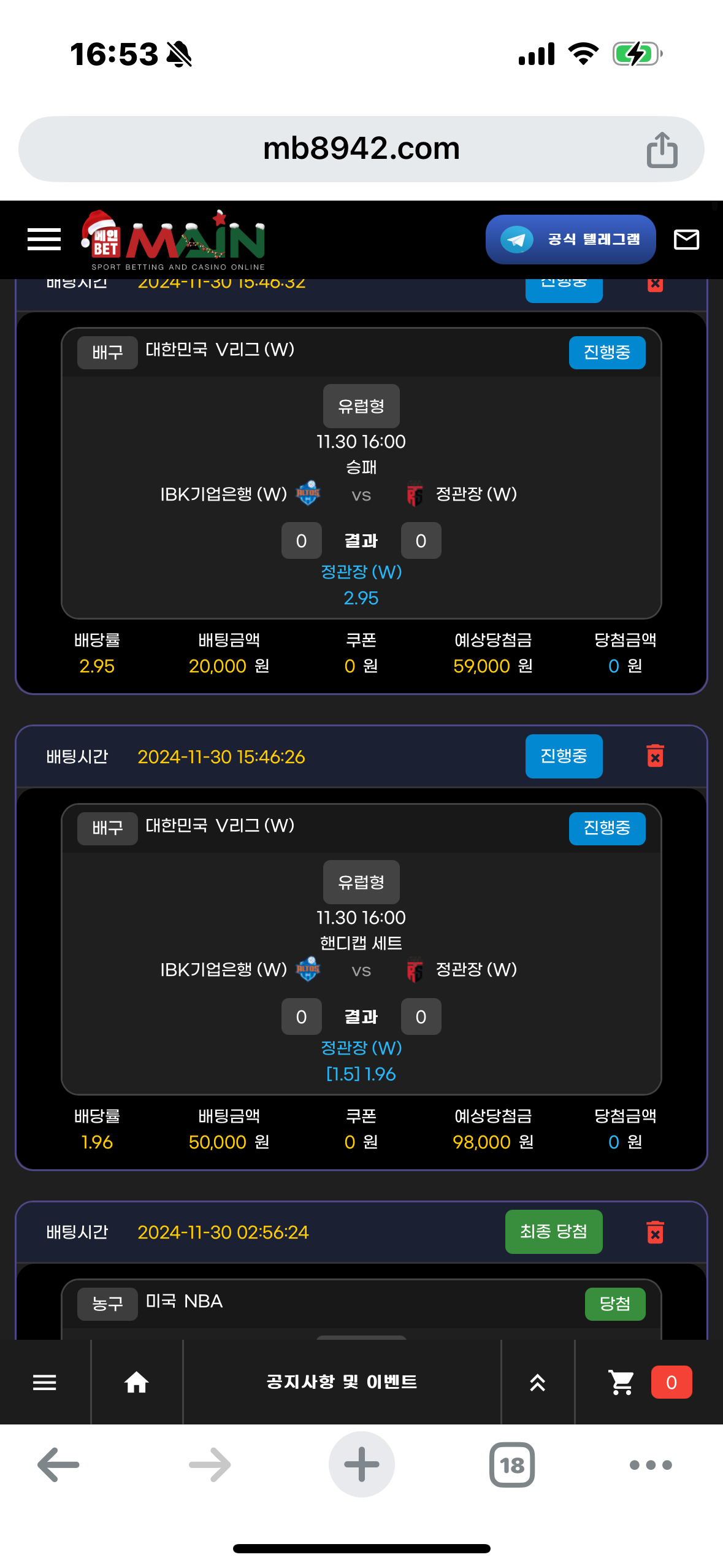Jump to top with the double-chevron icon
The image size is (723, 1568).
[537, 1382]
